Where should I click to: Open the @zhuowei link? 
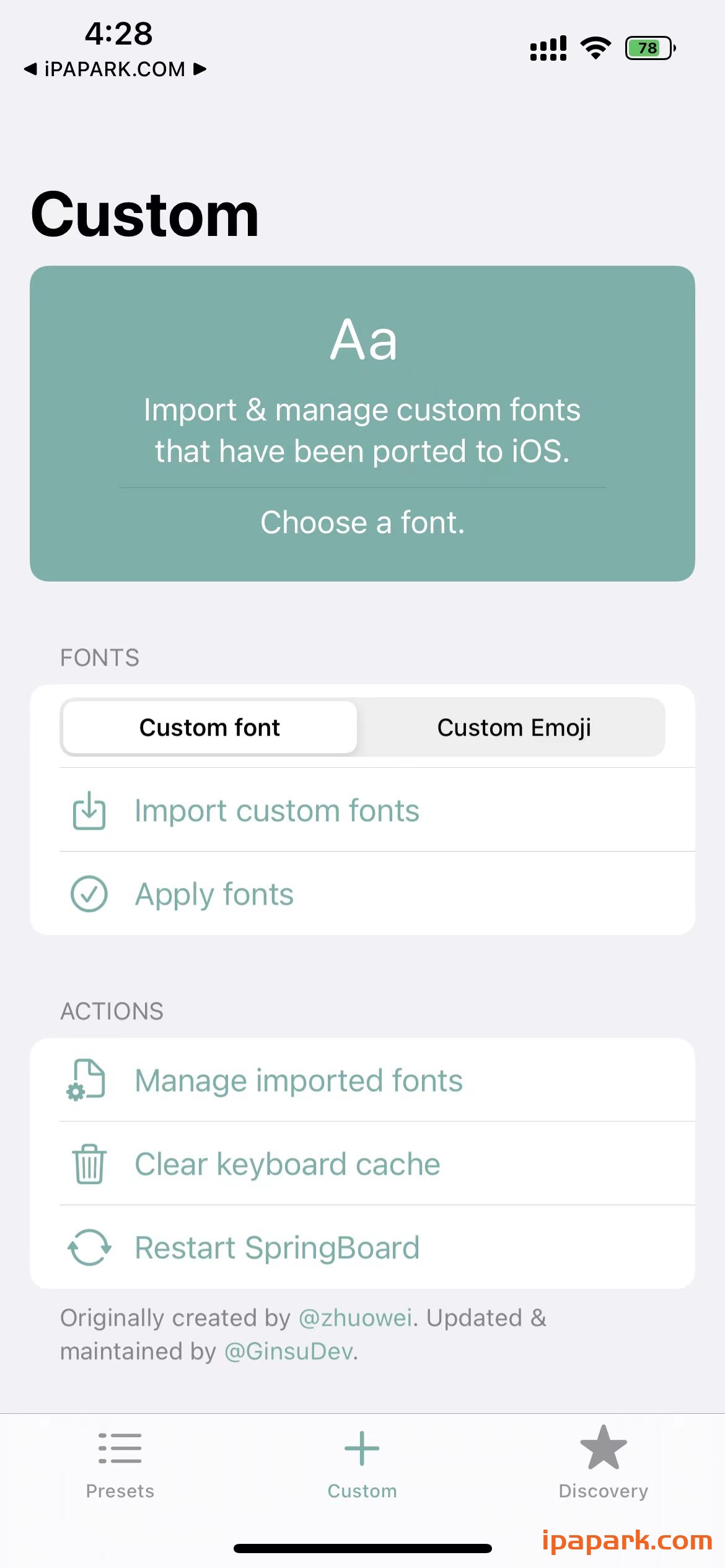click(355, 1318)
